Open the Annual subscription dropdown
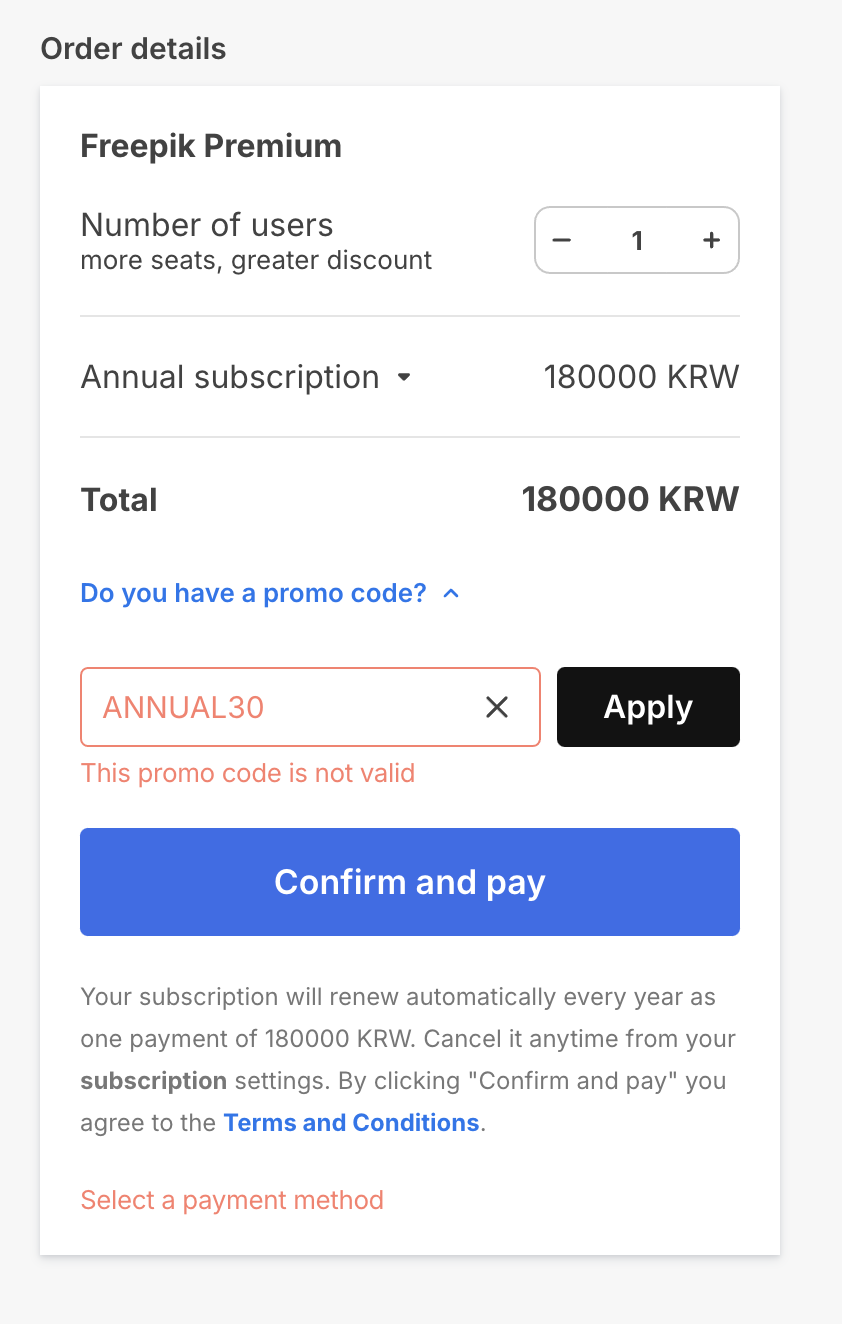Image resolution: width=842 pixels, height=1324 pixels. pos(246,377)
